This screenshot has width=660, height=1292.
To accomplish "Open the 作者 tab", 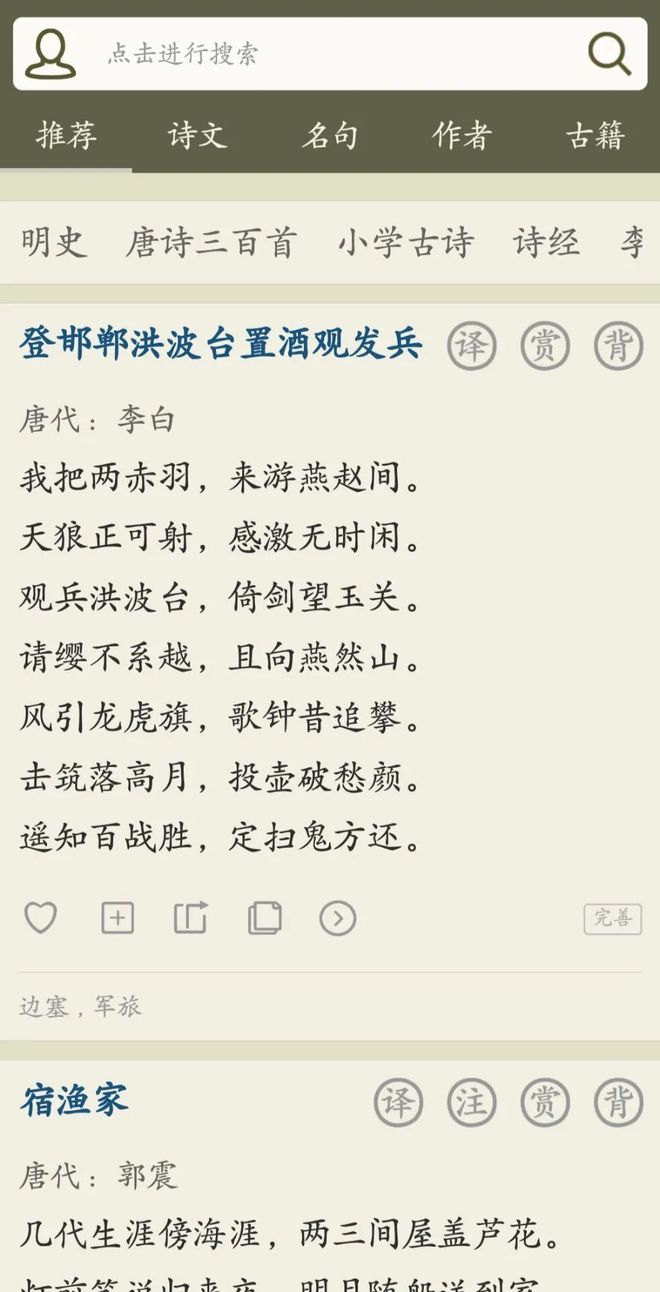I will click(462, 136).
